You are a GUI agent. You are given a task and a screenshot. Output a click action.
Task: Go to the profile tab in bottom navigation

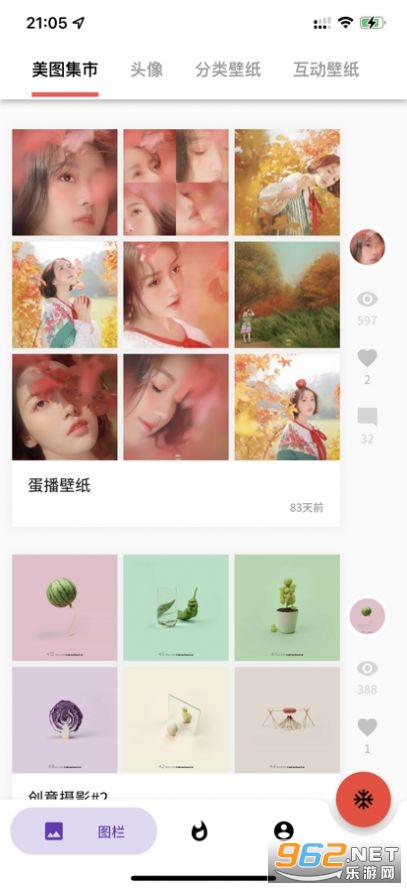(283, 831)
